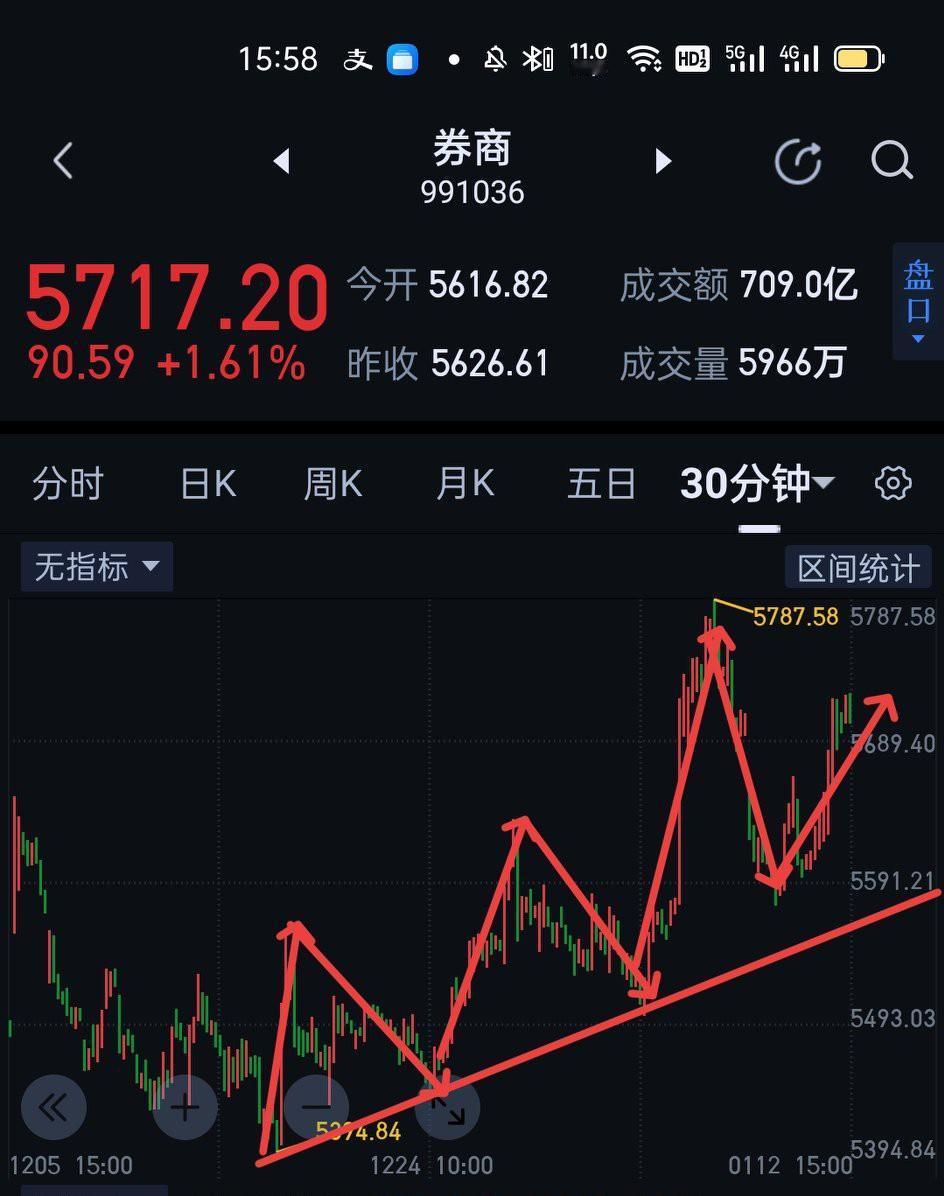
Task: Switch to the 五日 five-day tab
Action: pyautogui.click(x=601, y=482)
